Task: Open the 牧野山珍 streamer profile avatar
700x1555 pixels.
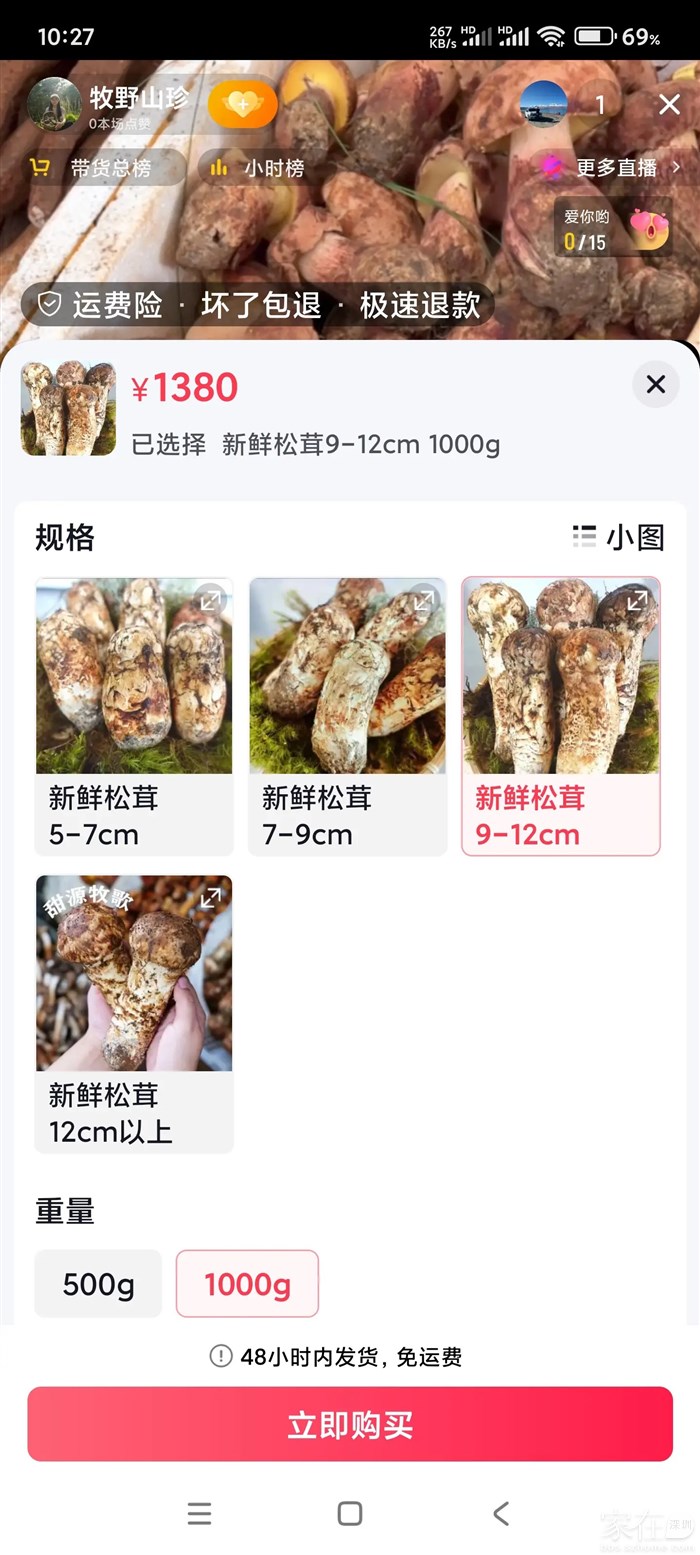Action: [x=54, y=104]
